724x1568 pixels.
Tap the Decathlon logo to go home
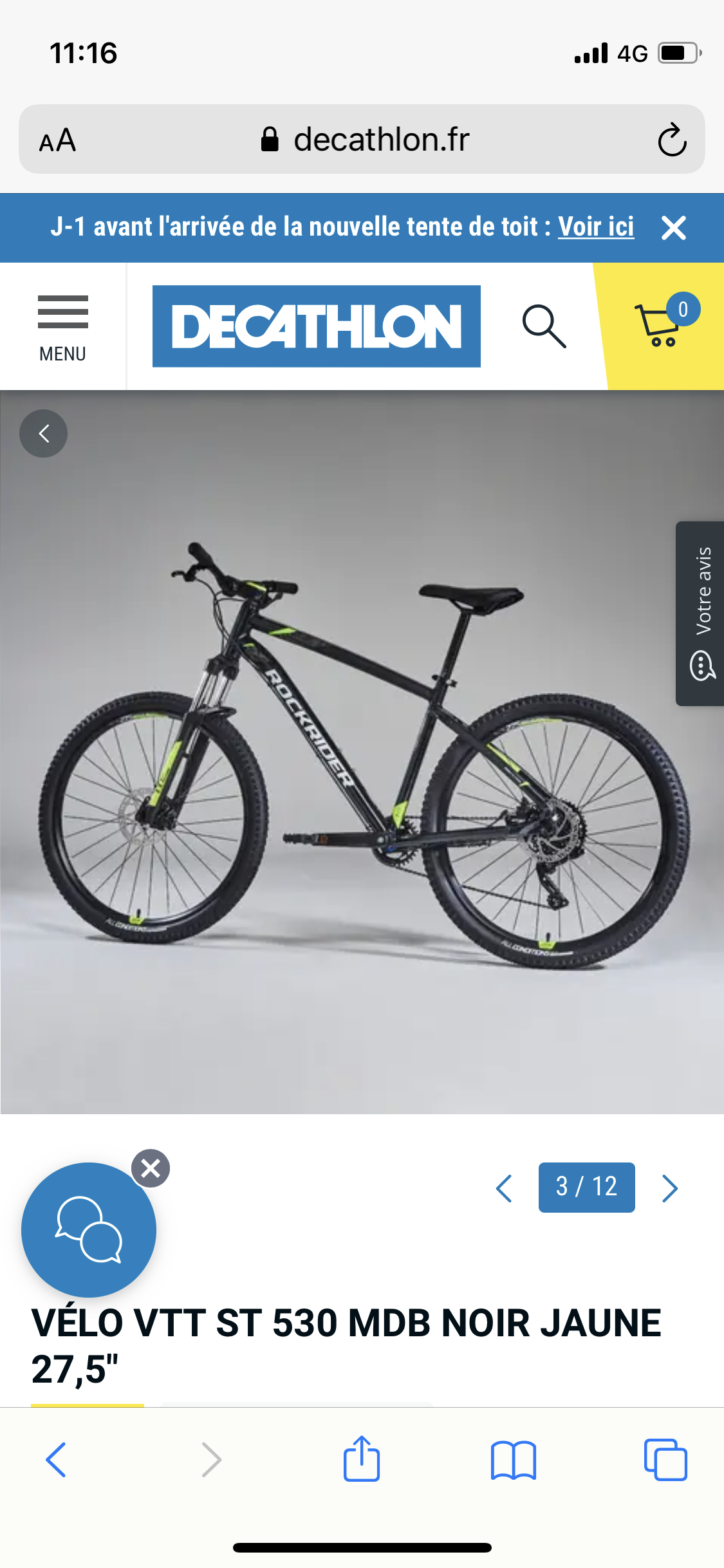click(316, 326)
